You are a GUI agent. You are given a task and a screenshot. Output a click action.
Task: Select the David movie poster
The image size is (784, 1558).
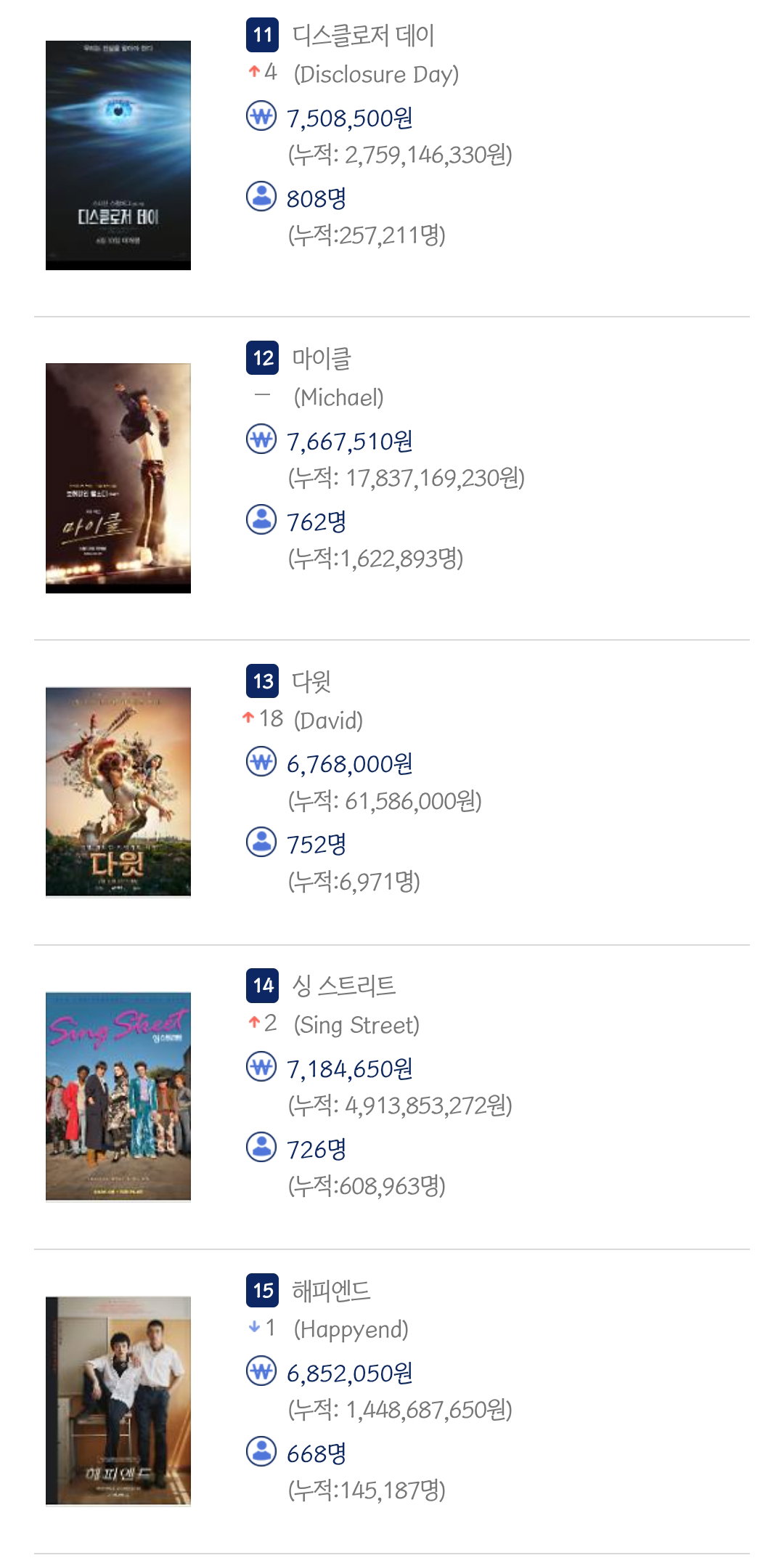coord(118,792)
